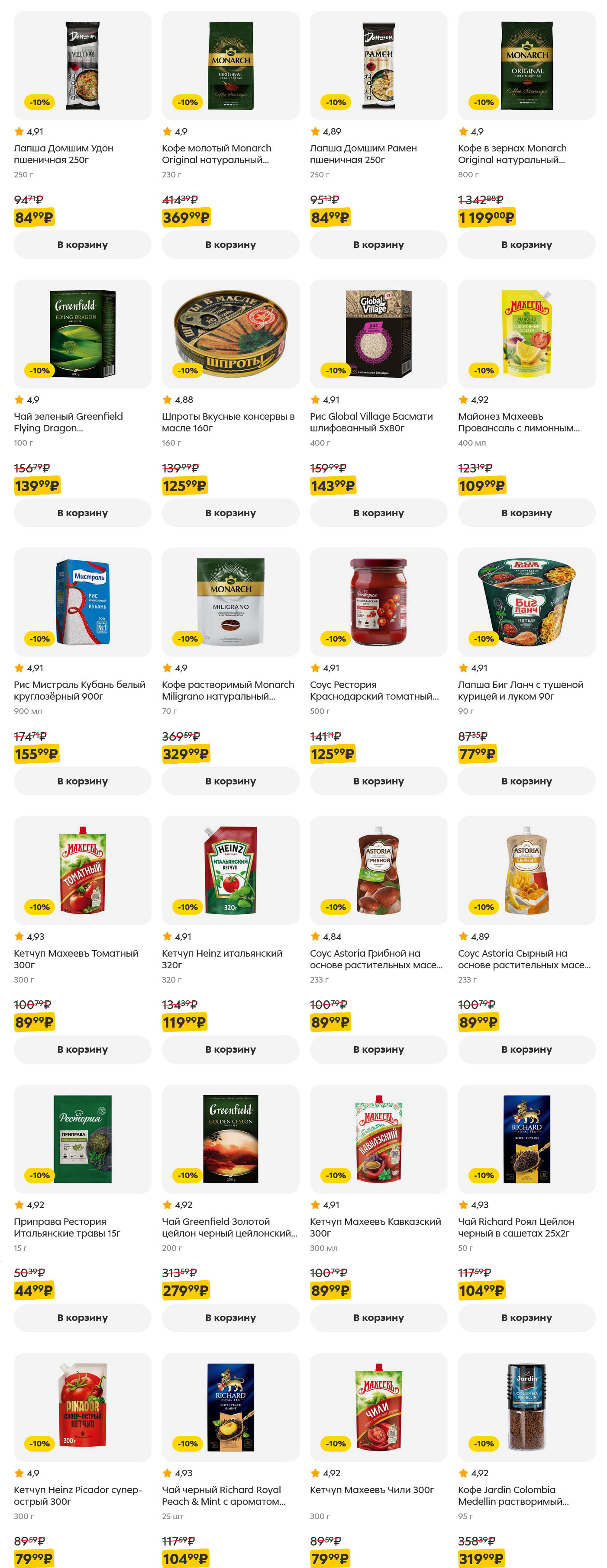Open Соус Astoria Сырный product card
The height and width of the screenshot is (1568, 607).
coord(523,959)
